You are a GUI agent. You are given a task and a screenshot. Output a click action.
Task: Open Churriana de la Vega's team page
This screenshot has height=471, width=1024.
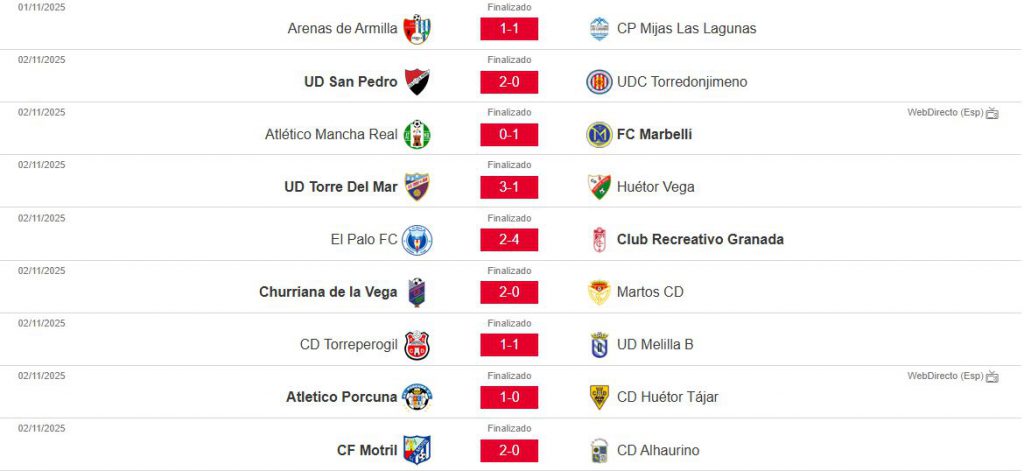pyautogui.click(x=328, y=292)
